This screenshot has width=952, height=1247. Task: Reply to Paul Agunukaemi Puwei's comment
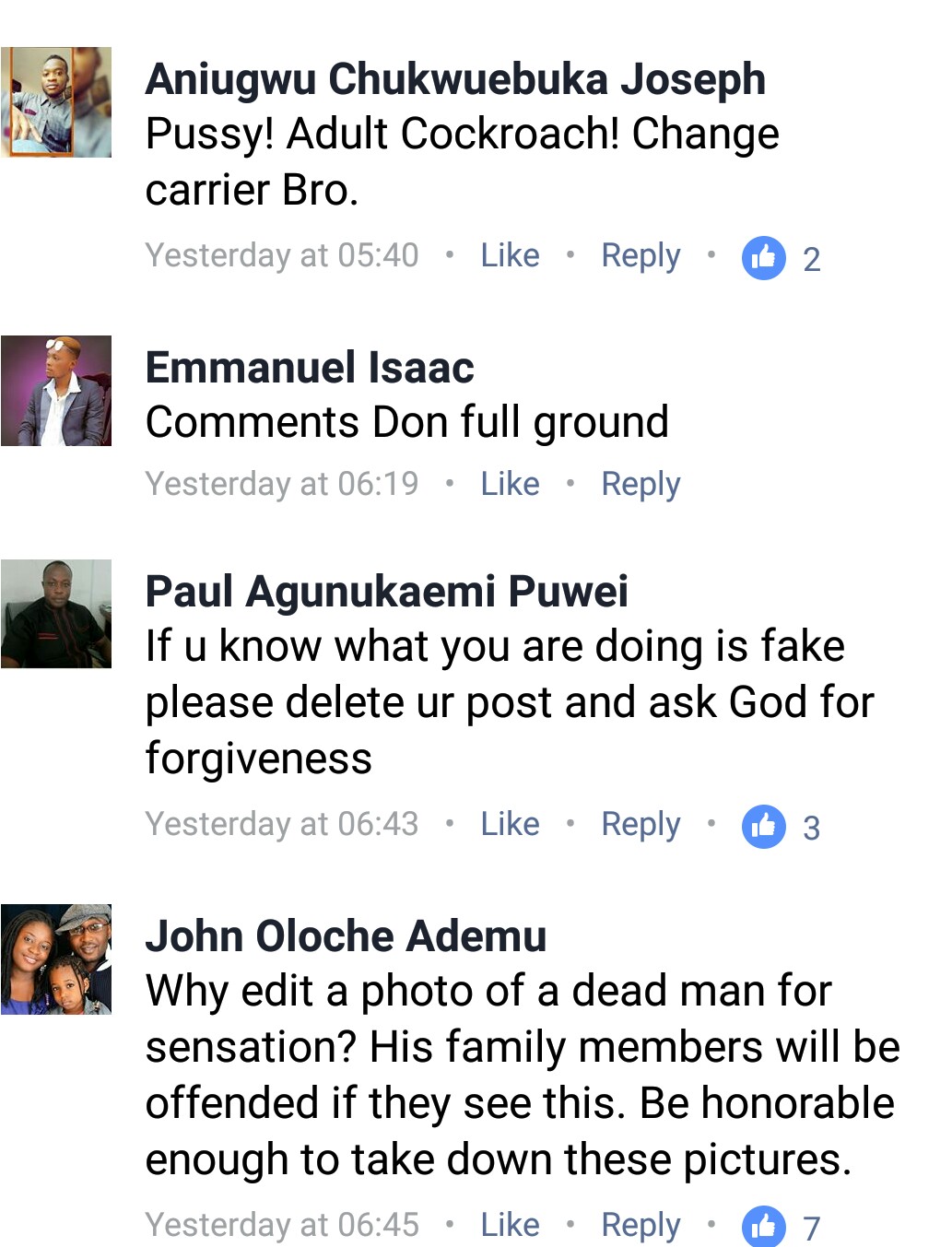click(x=641, y=824)
